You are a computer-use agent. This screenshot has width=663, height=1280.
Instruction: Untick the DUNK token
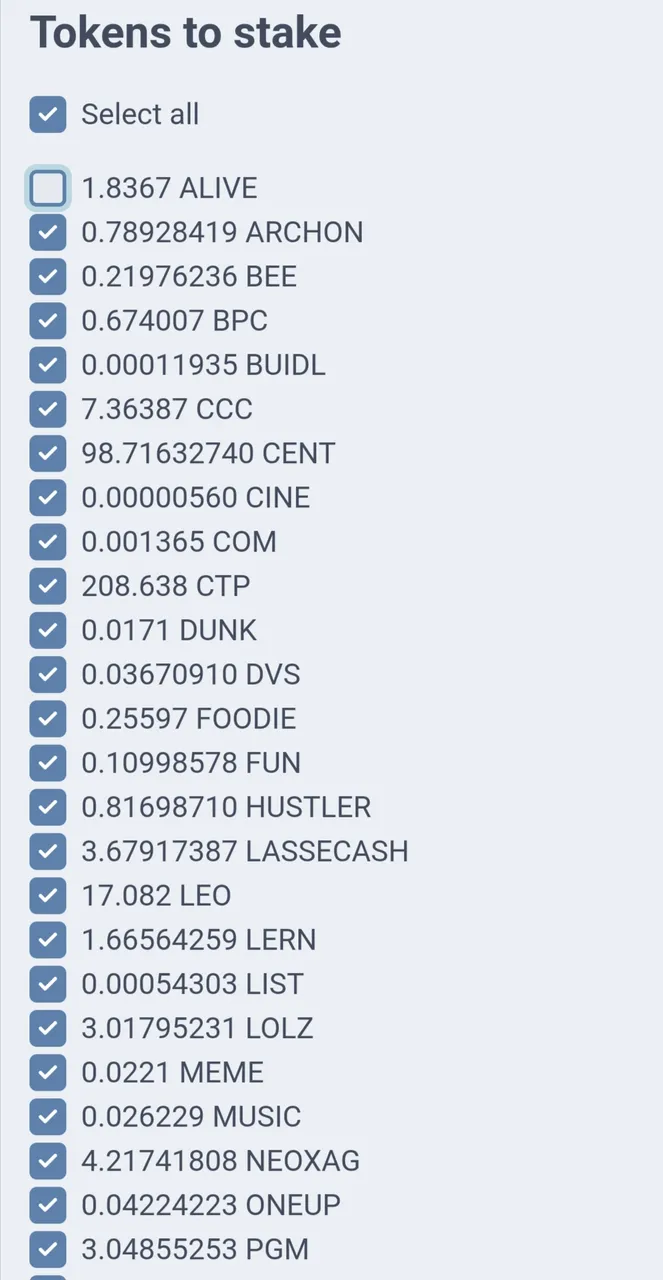47,630
